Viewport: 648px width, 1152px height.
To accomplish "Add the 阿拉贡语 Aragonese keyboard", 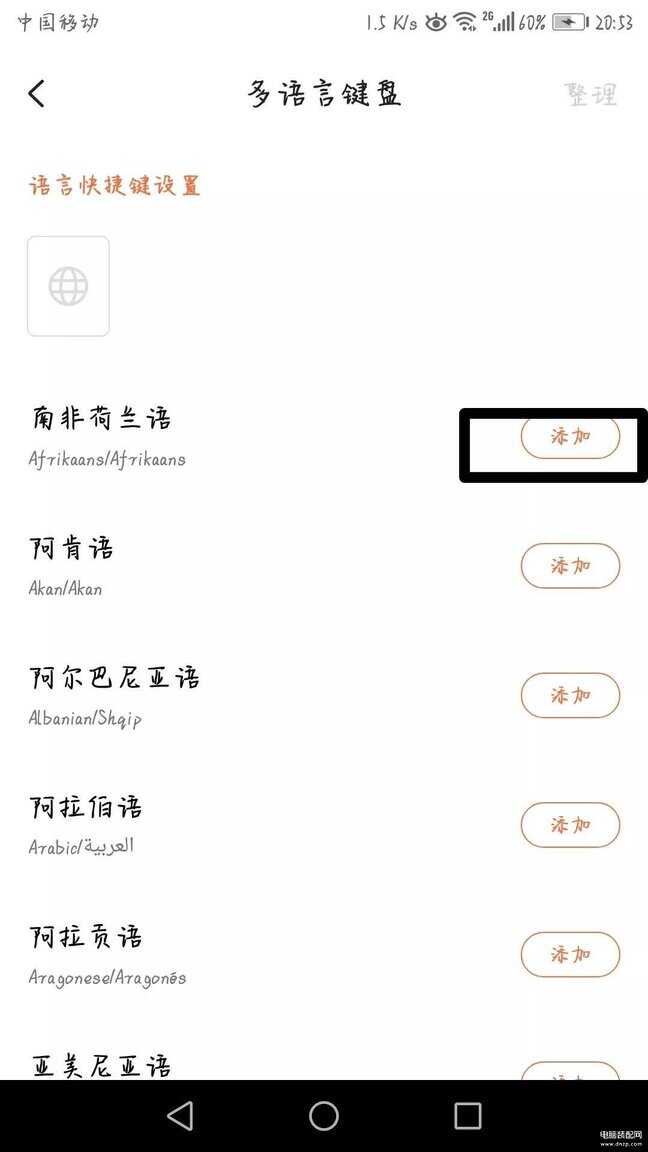I will pos(570,955).
